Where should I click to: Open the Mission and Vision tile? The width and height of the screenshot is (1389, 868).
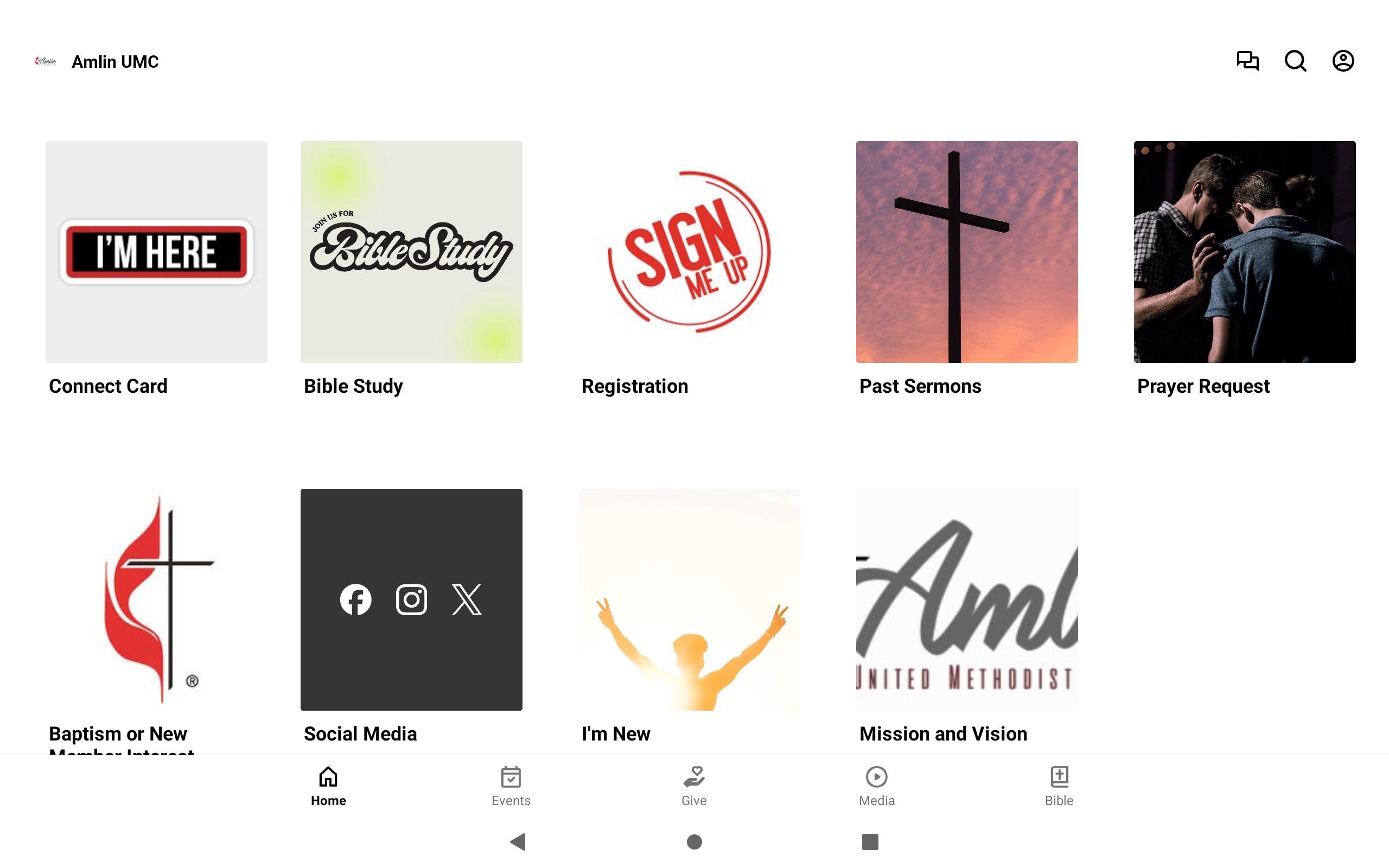(x=966, y=599)
